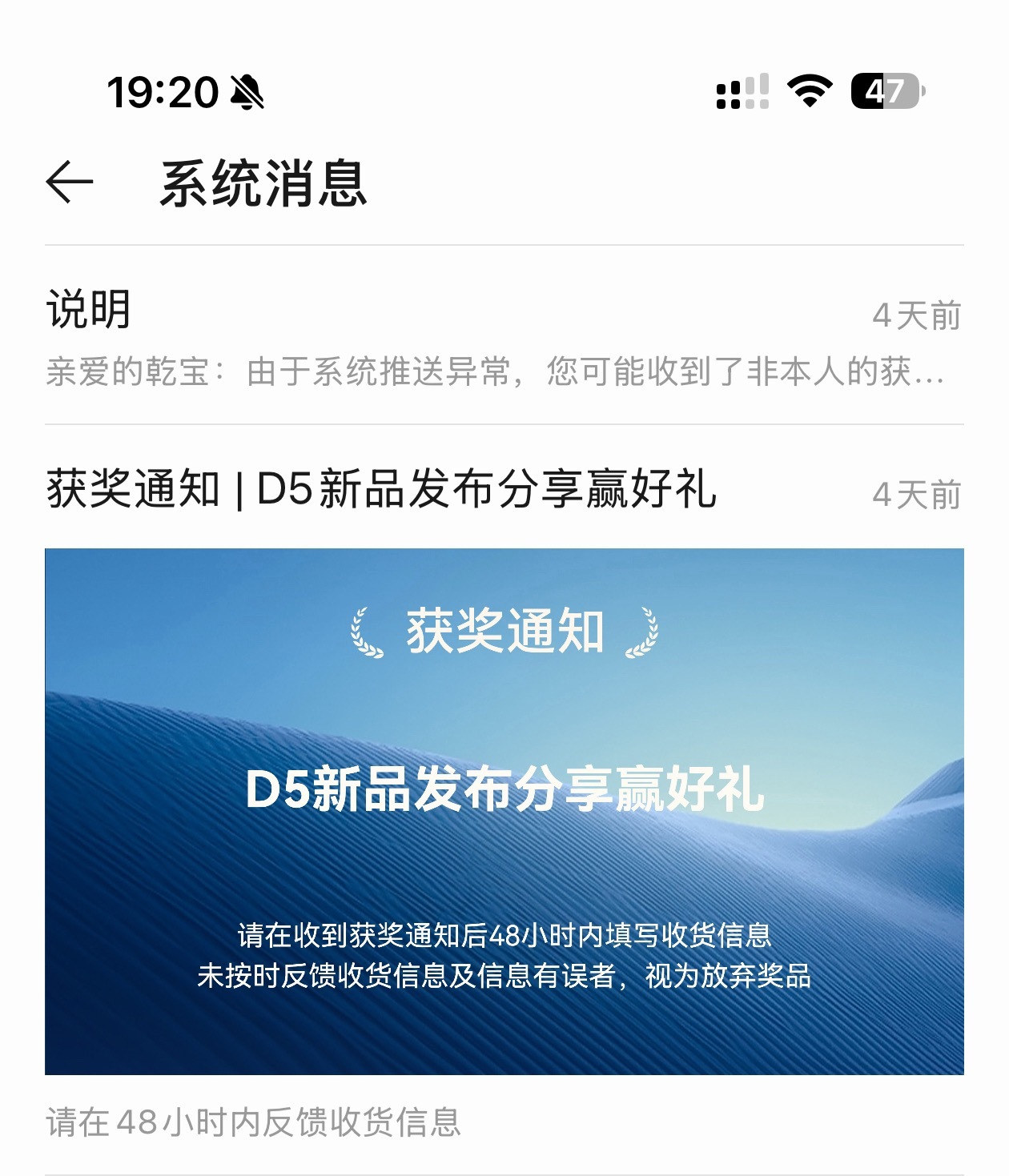Viewport: 1009px width, 1176px height.
Task: Tap the ellipsis at preview text end
Action: 933,379
